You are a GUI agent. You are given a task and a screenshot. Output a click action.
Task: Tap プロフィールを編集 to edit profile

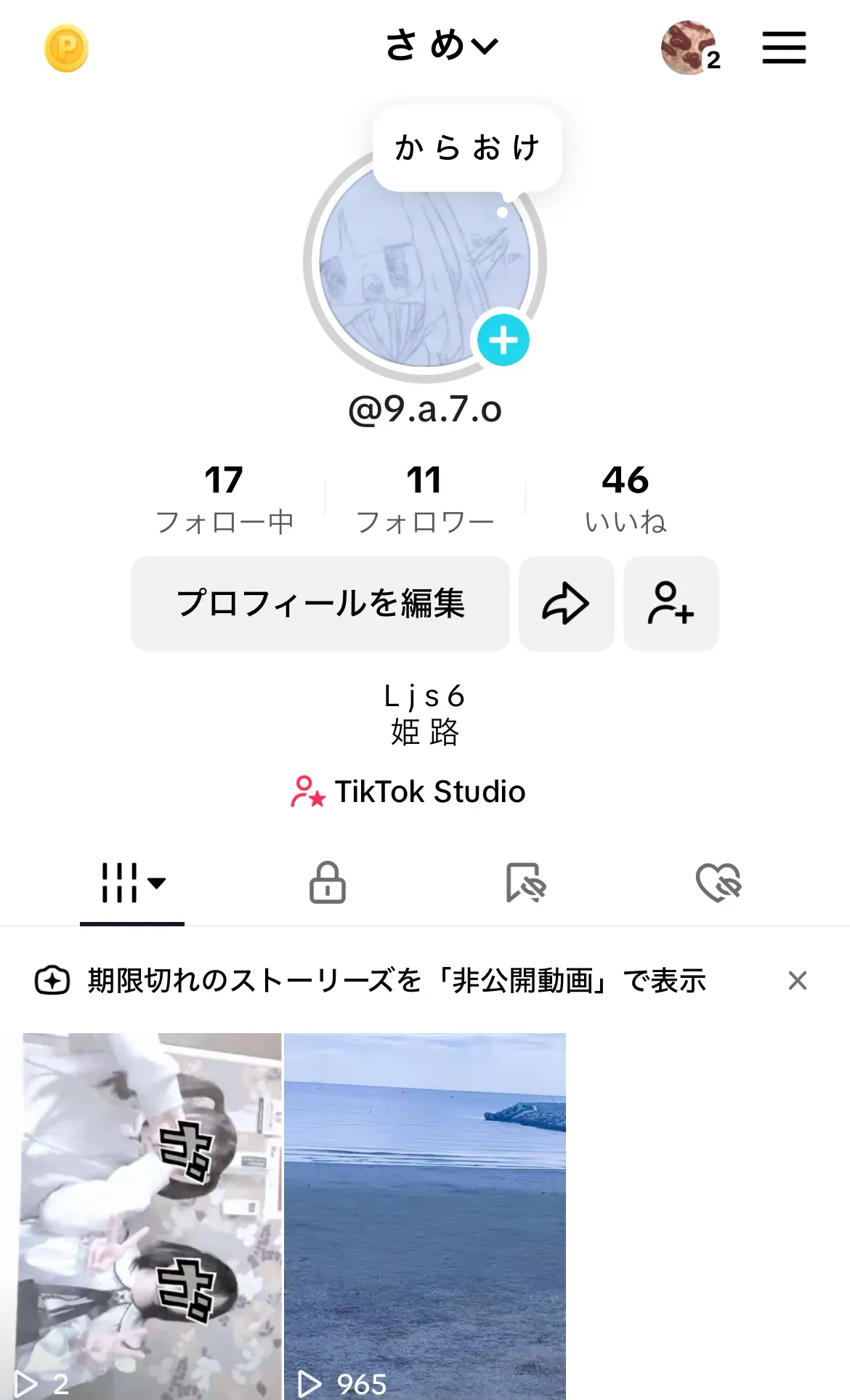click(x=320, y=603)
